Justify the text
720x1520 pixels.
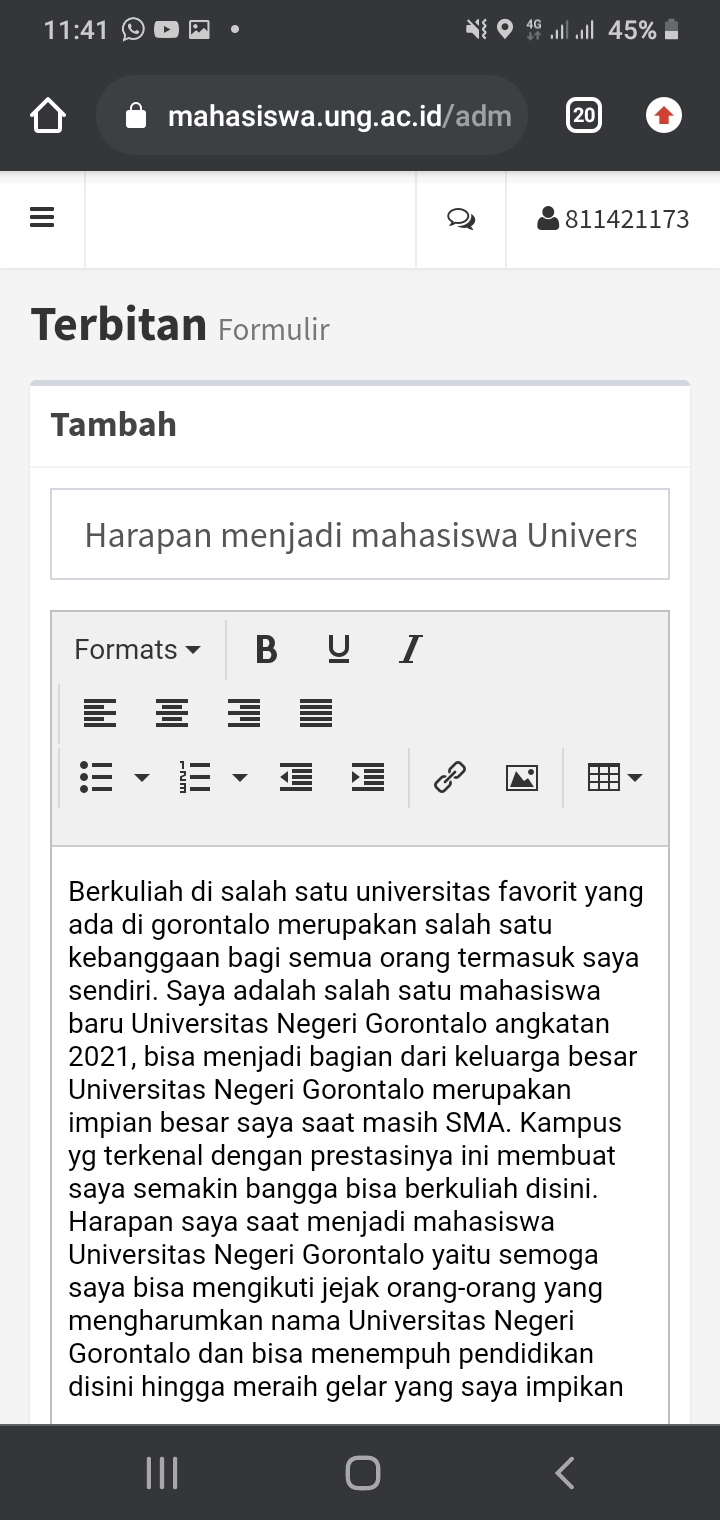316,713
